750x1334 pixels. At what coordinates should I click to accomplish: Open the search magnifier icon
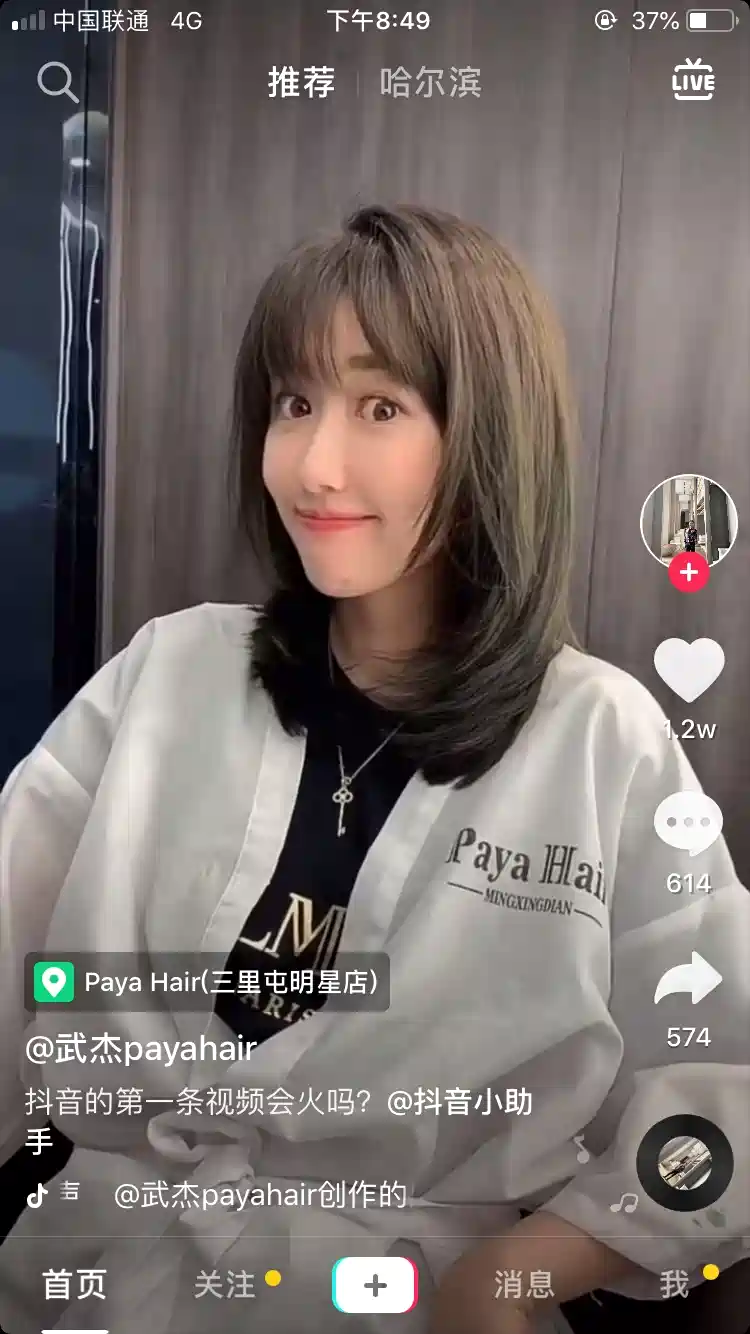(57, 82)
